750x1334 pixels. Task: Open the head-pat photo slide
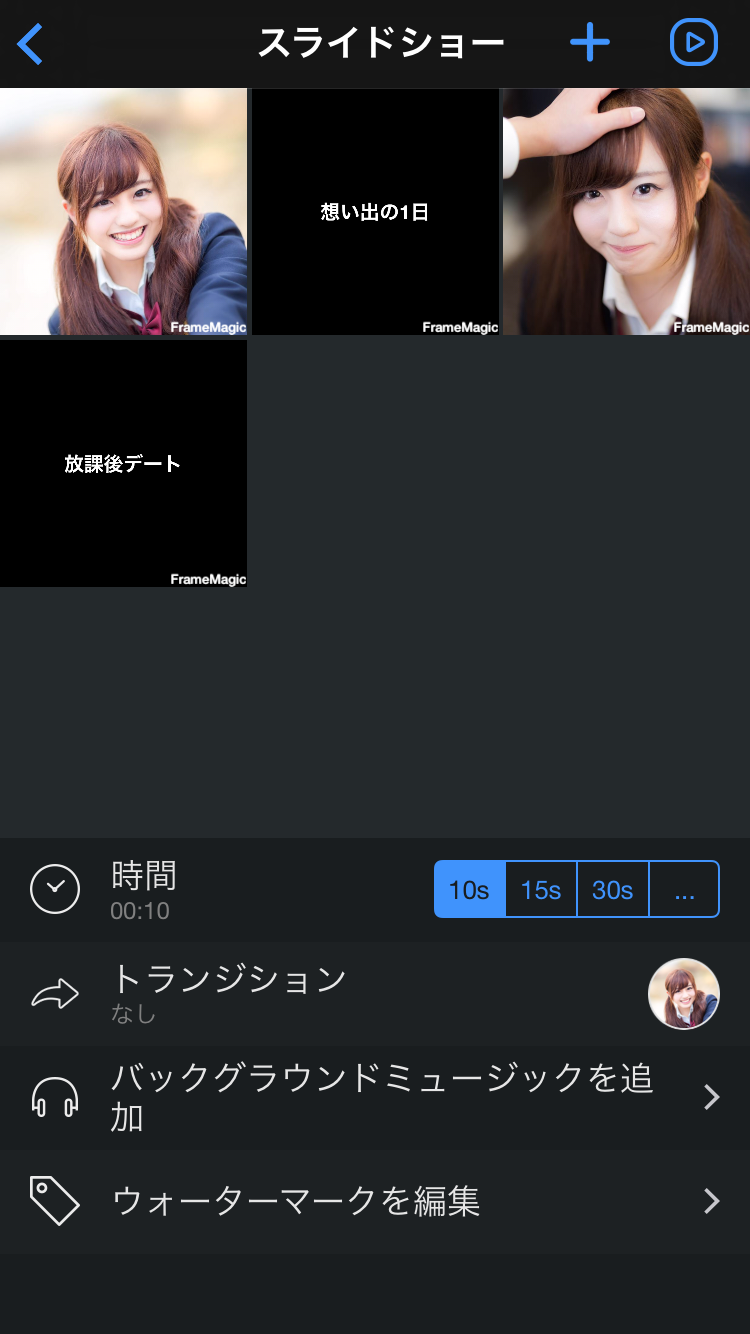pos(626,212)
